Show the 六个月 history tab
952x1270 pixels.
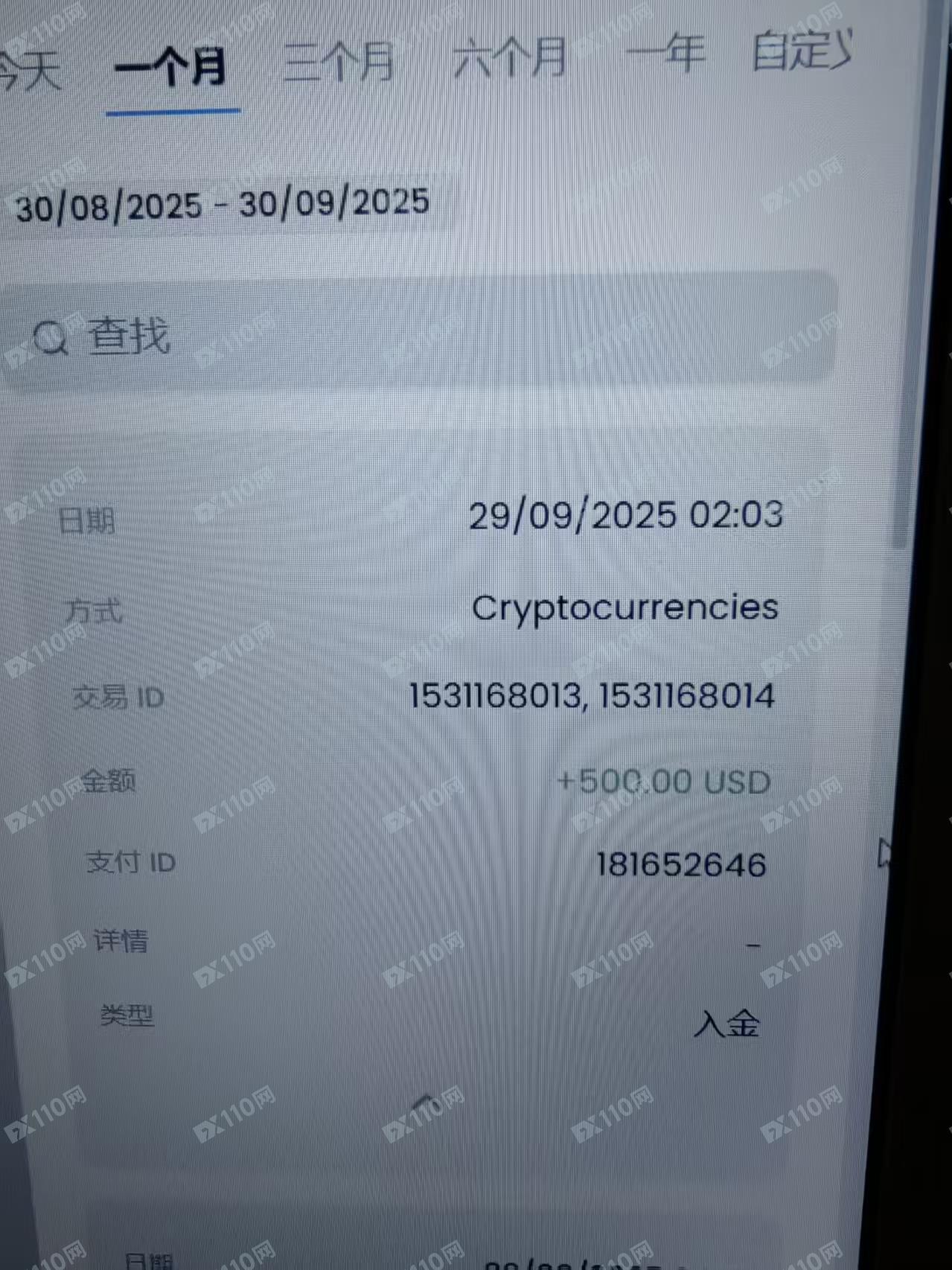tap(510, 58)
